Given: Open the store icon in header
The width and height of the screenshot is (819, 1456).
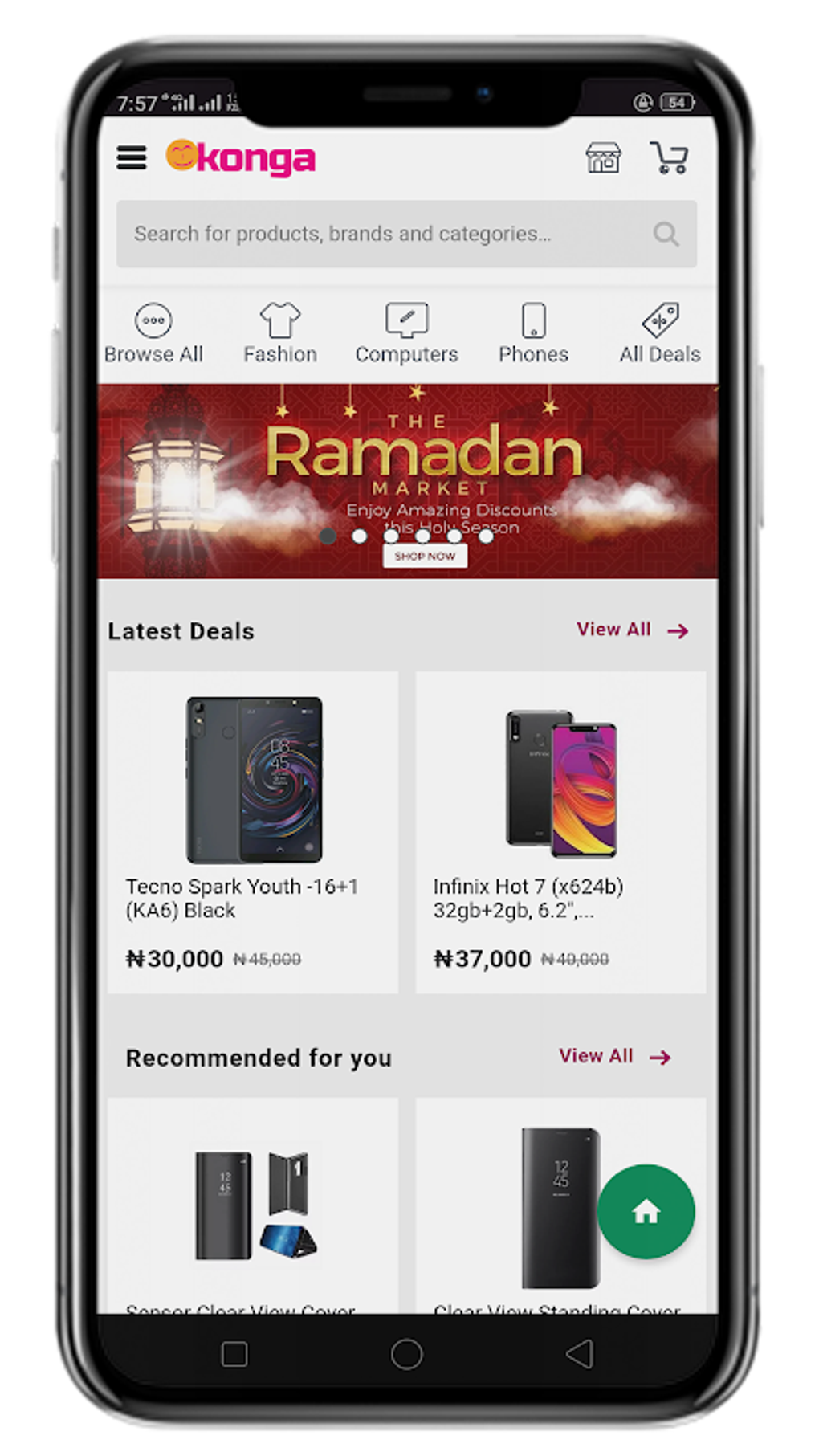Looking at the screenshot, I should 603,157.
